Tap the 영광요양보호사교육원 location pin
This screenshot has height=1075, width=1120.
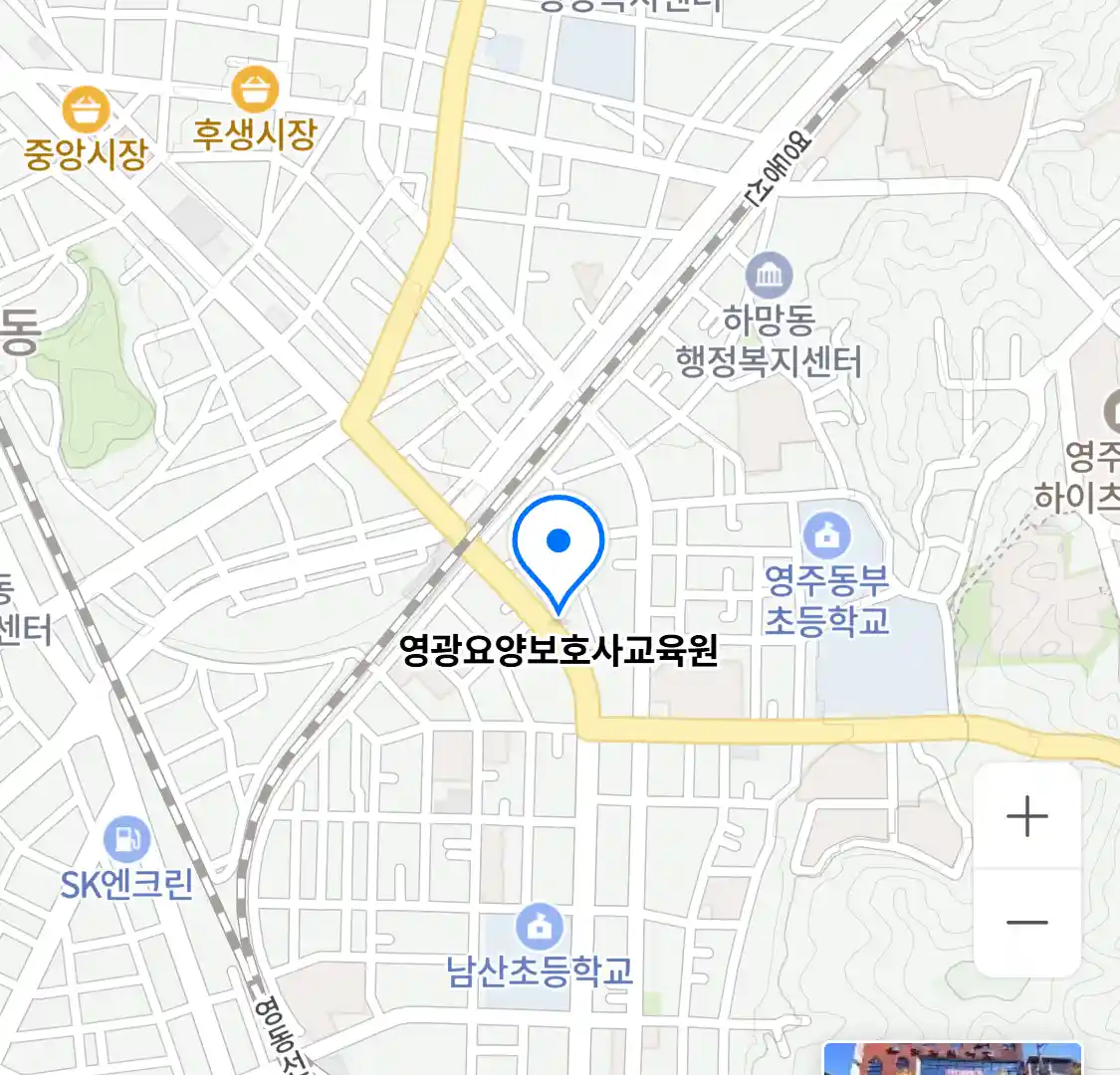[559, 548]
